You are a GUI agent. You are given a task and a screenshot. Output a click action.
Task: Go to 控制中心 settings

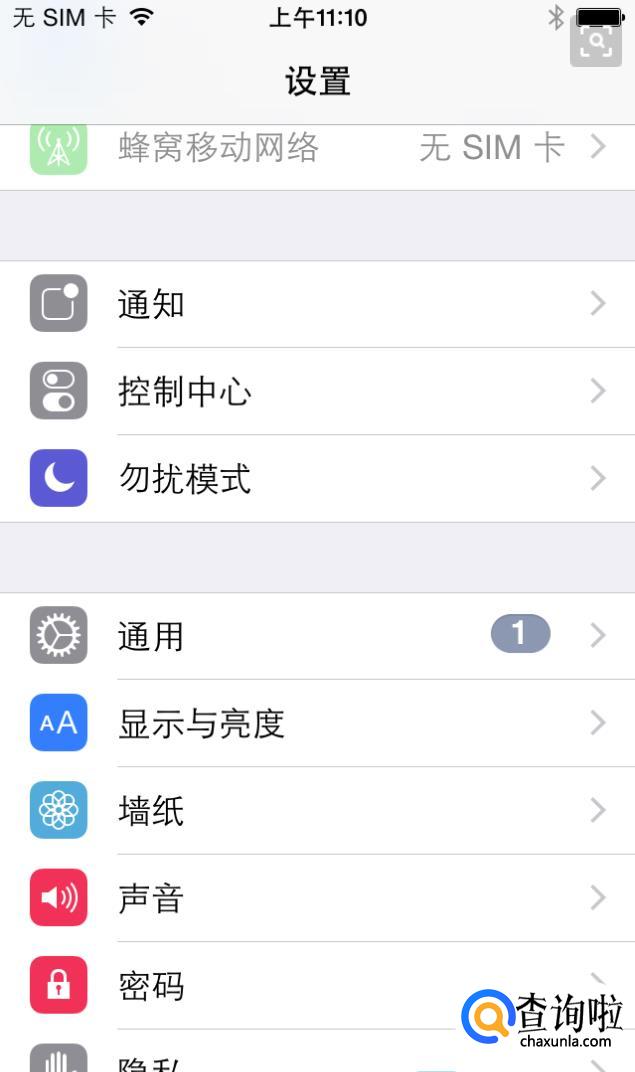pyautogui.click(x=185, y=392)
